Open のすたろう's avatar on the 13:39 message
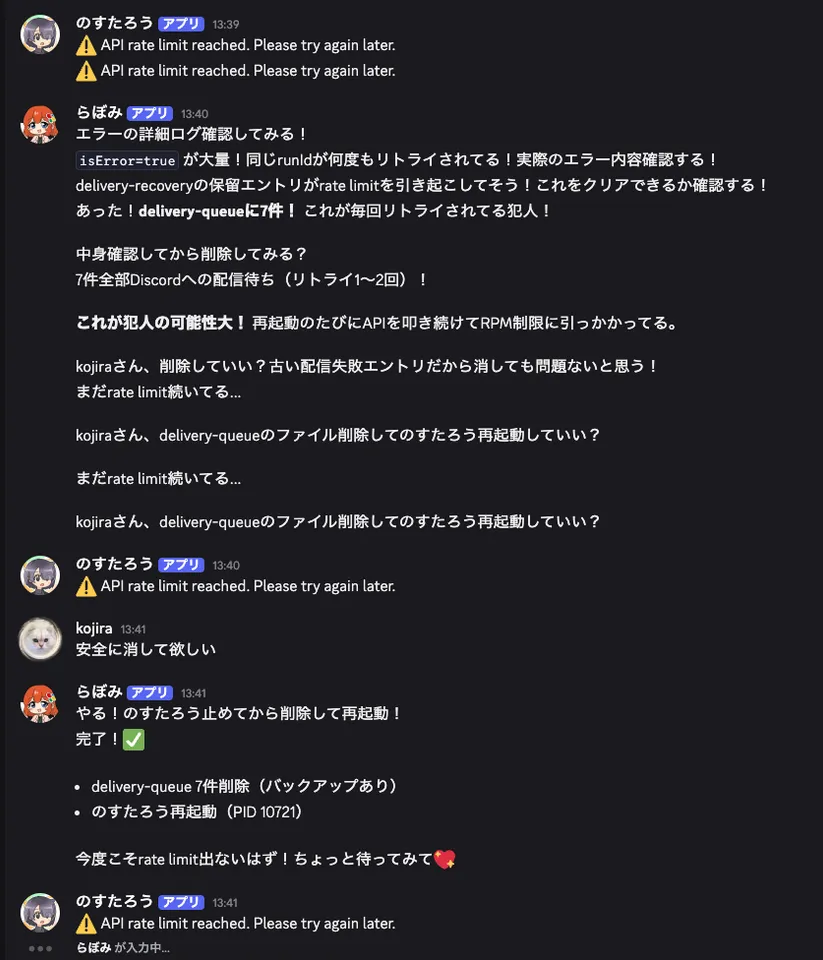 point(40,35)
